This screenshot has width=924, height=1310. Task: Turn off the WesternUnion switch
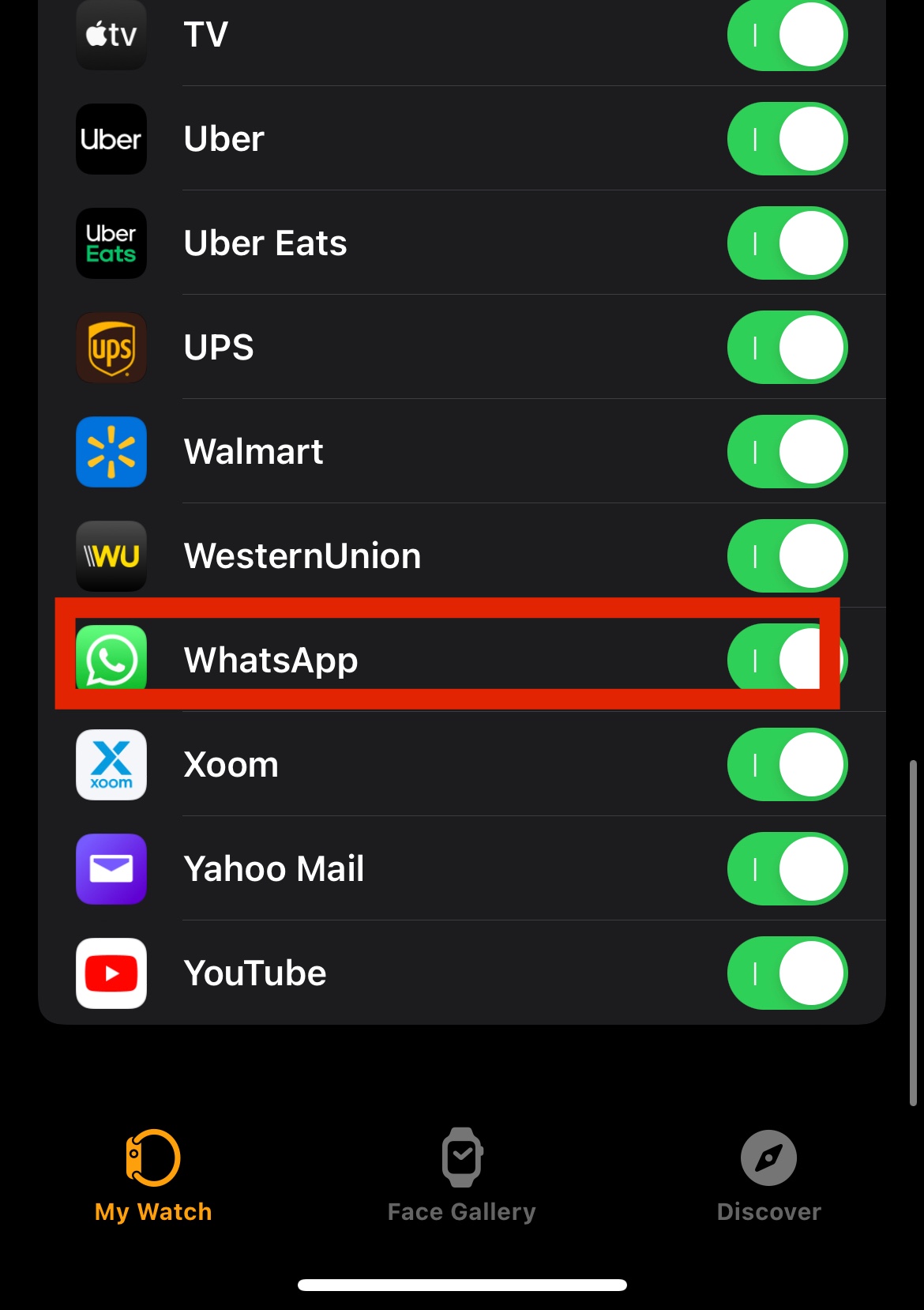pos(787,556)
